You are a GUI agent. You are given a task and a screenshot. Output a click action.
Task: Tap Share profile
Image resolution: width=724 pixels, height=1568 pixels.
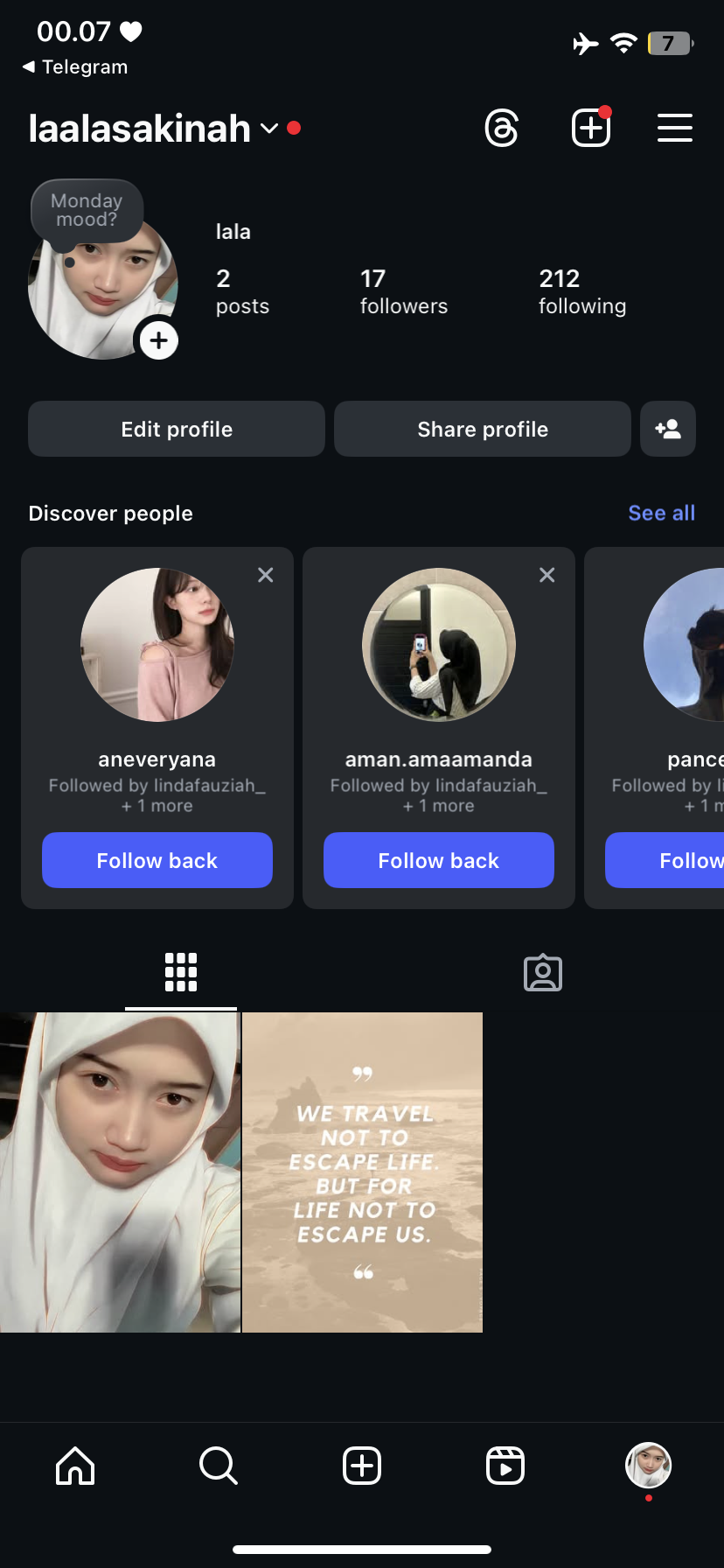pyautogui.click(x=483, y=429)
